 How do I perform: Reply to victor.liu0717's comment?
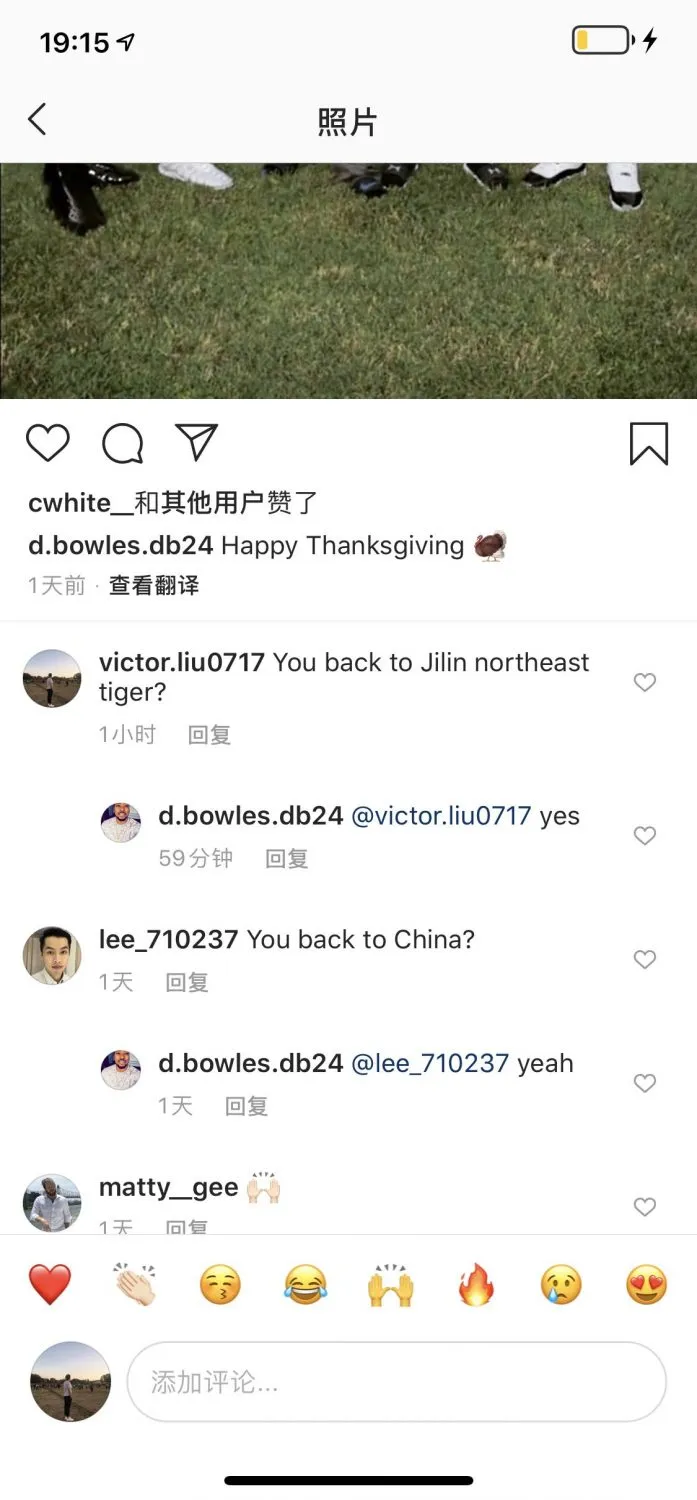209,735
